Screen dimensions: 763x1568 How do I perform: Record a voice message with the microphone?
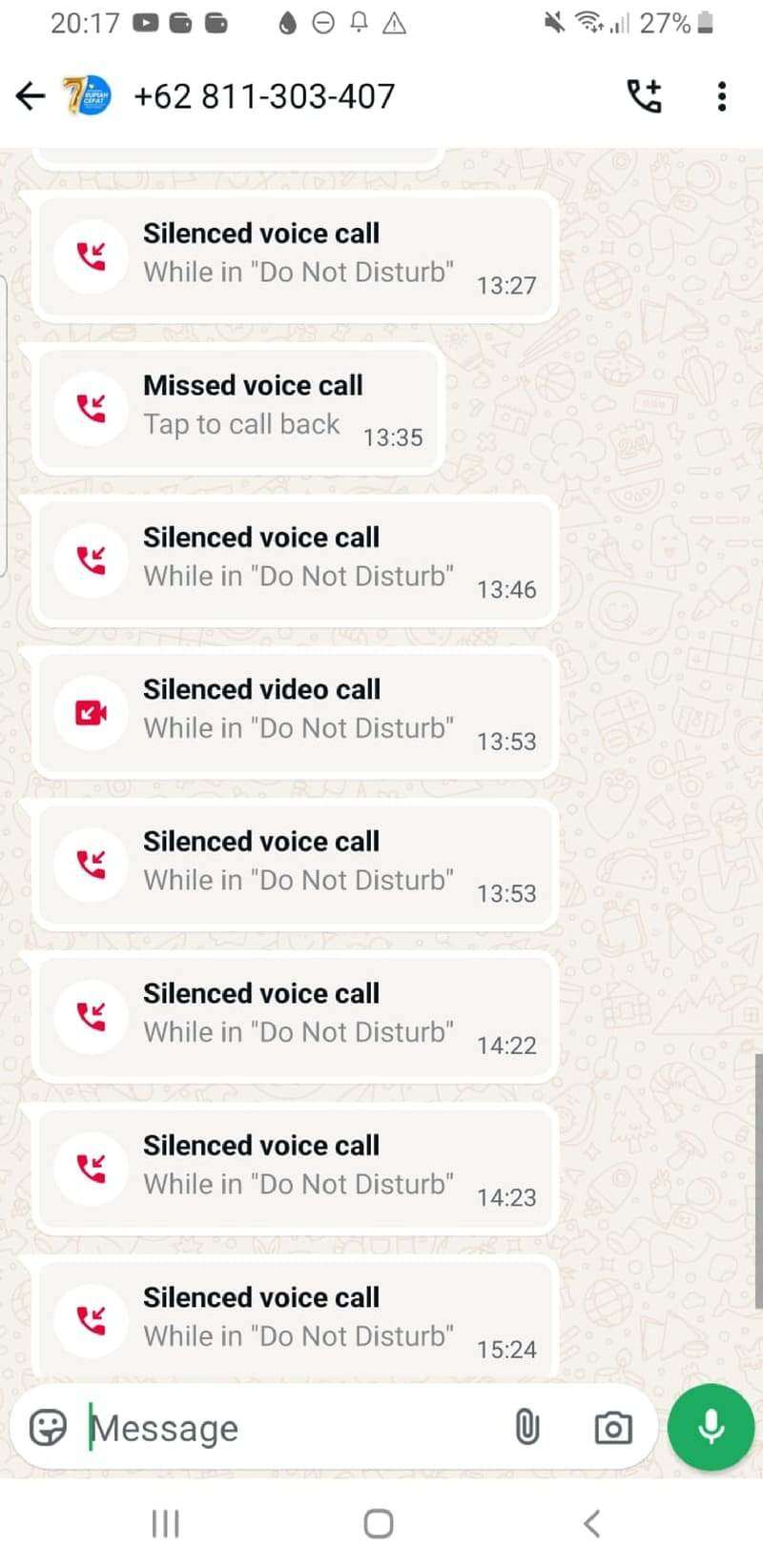pos(711,1427)
